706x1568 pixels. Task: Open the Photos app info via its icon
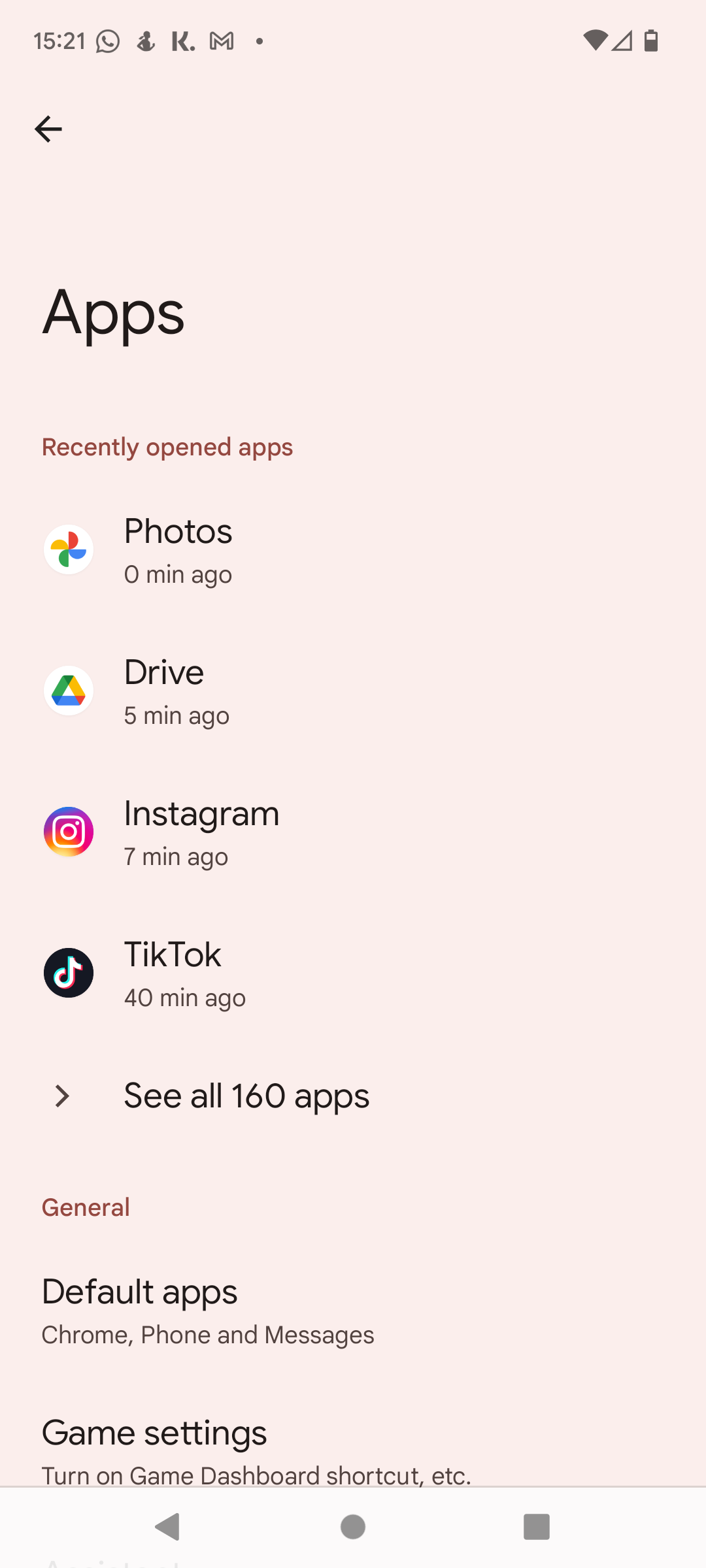[x=69, y=549]
